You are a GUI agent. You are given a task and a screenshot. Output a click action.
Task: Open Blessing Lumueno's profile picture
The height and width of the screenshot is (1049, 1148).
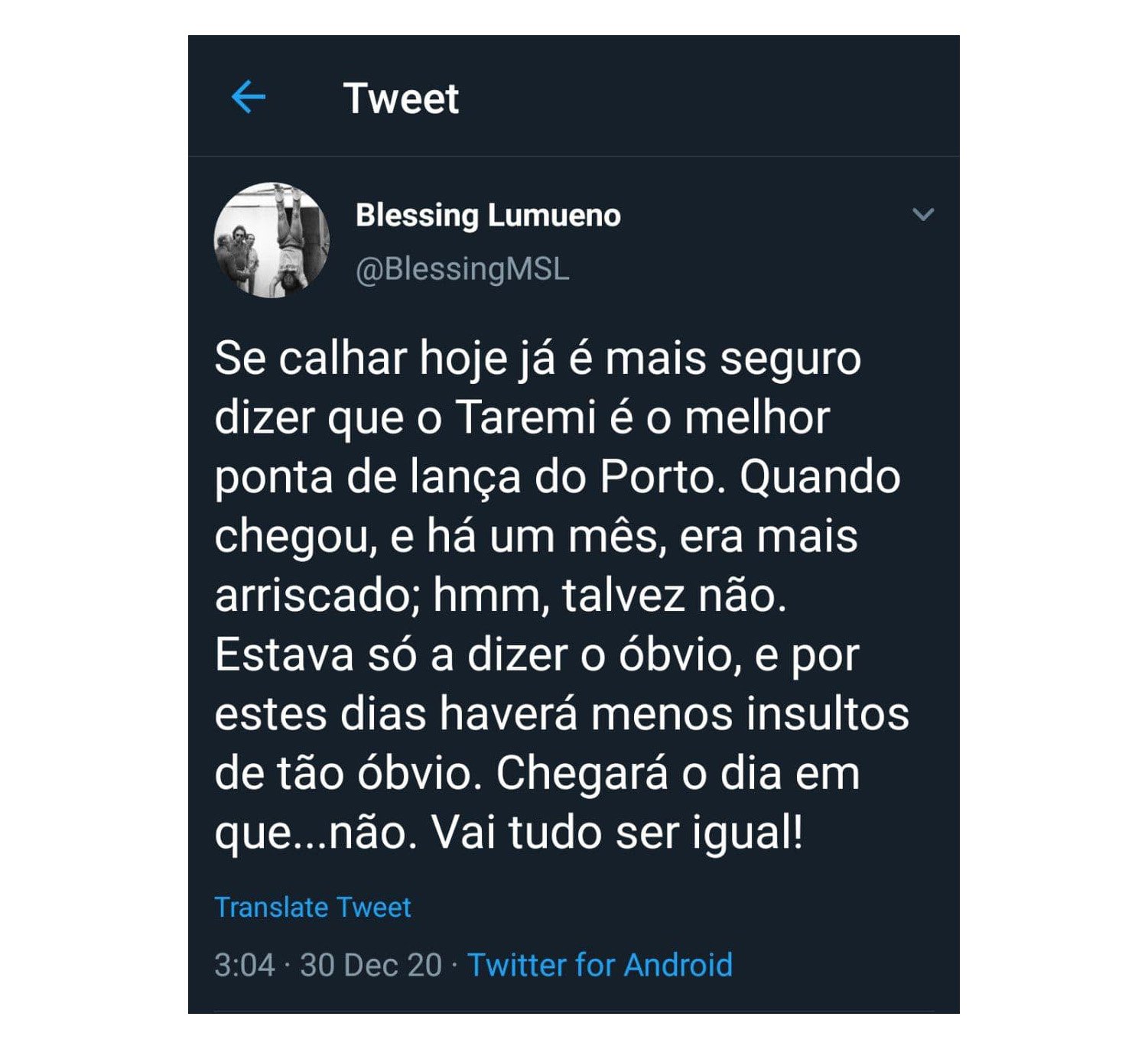pyautogui.click(x=272, y=240)
